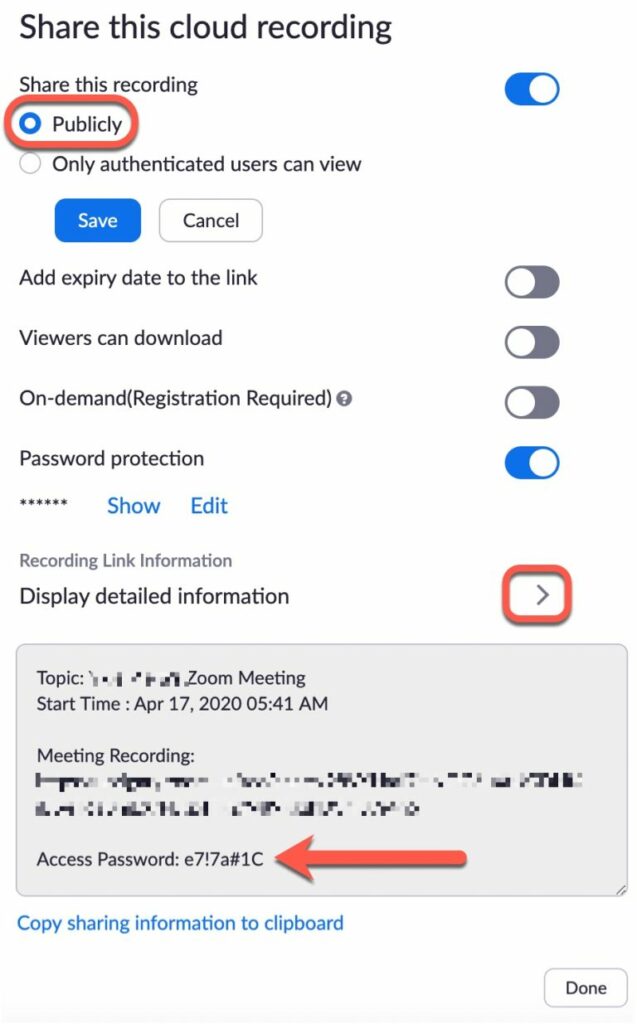The height and width of the screenshot is (1024, 637).
Task: Tap Edit to change the password
Action: pos(209,505)
